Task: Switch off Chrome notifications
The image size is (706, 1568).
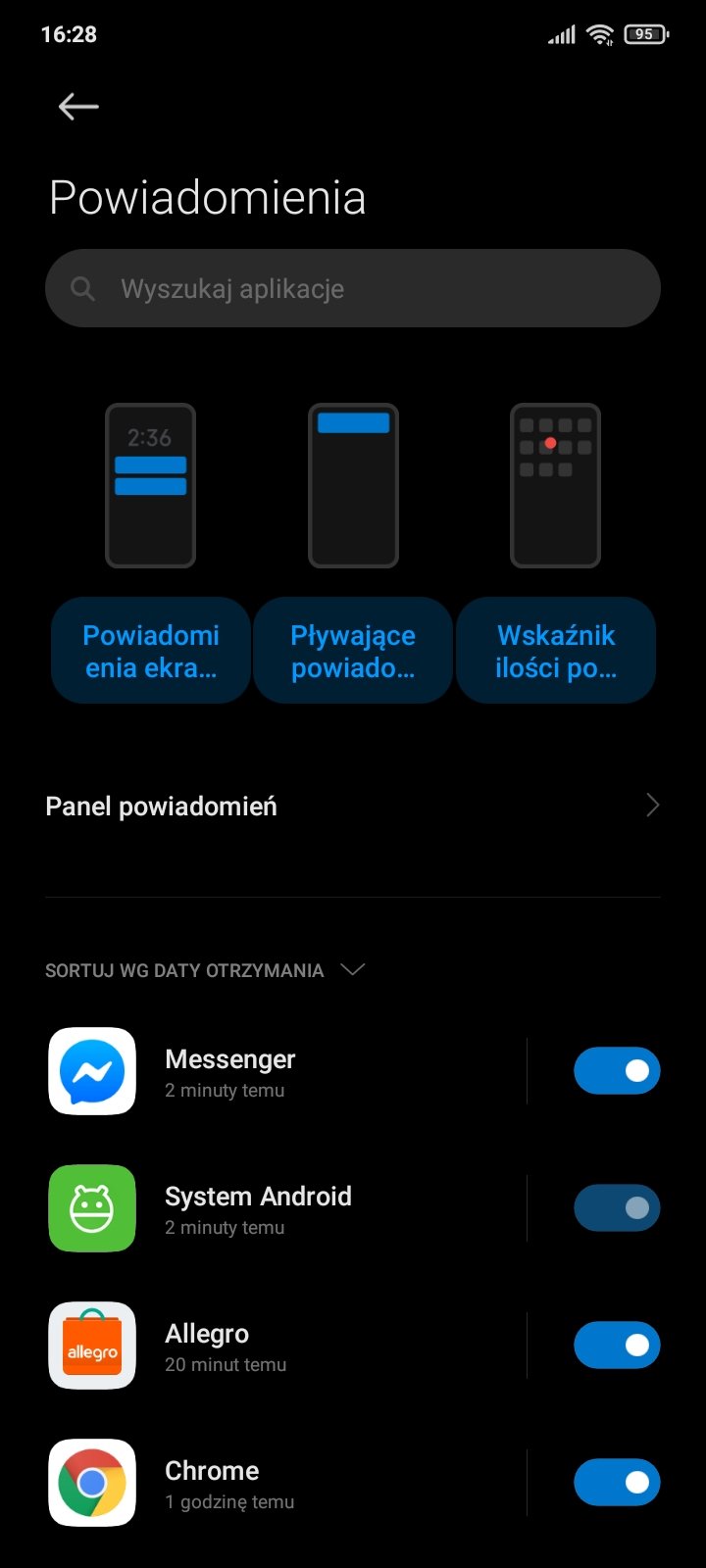Action: pyautogui.click(x=617, y=1483)
